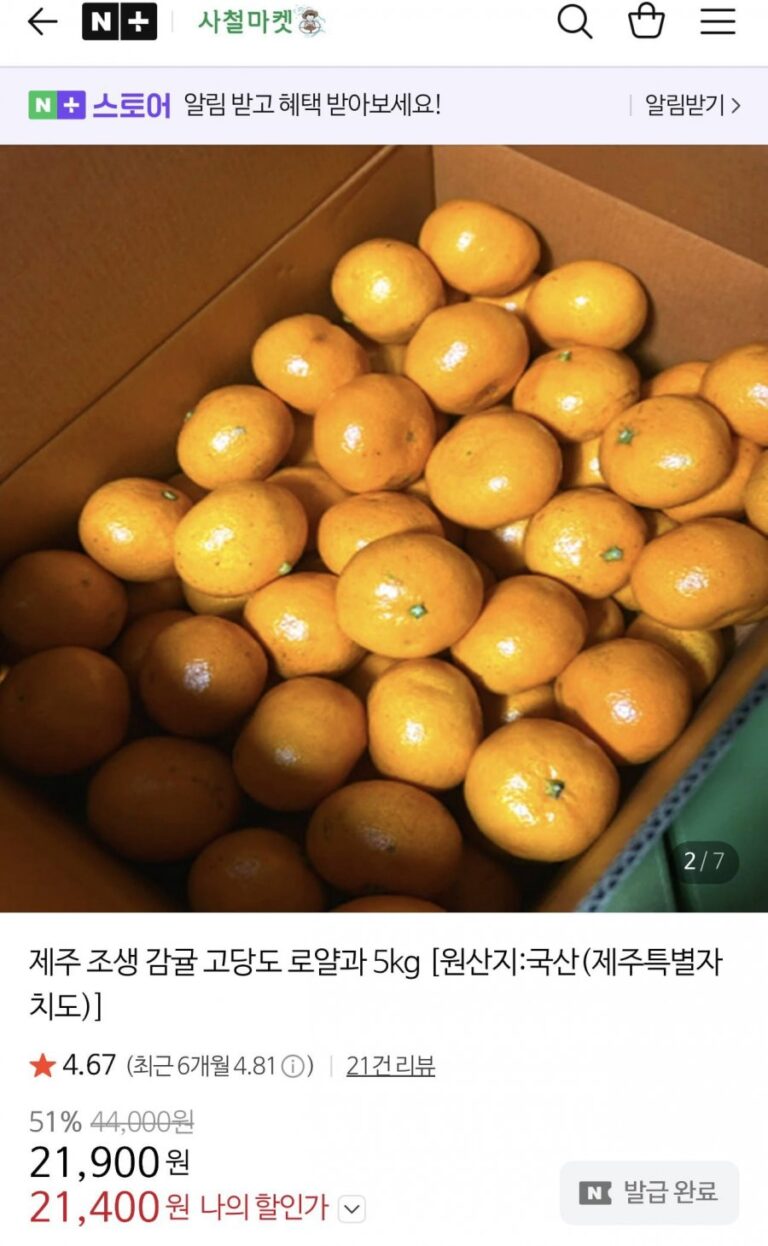Open the 사철마켓 store page

click(262, 22)
